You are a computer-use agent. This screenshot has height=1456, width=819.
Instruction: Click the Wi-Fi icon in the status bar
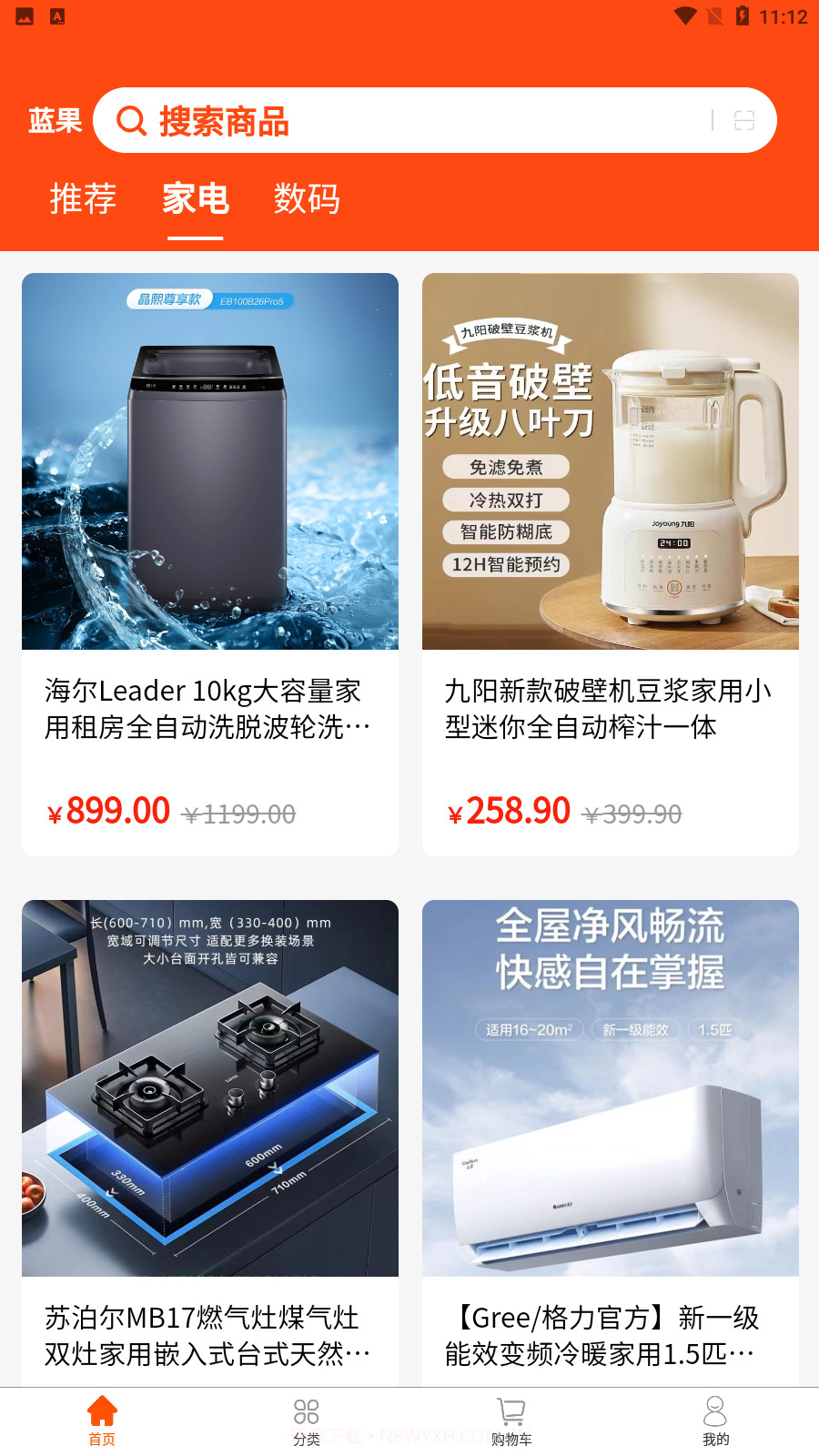tap(685, 14)
